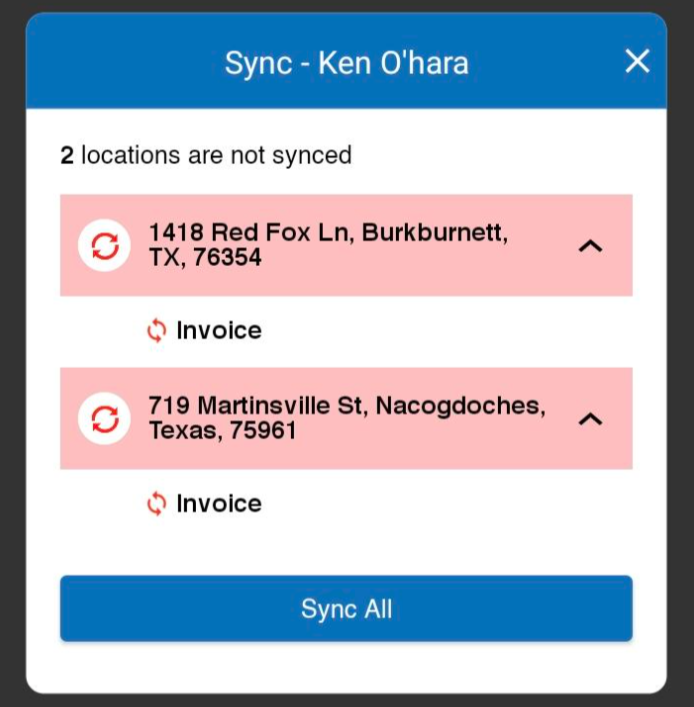Close the Sync - Ken O'hara dialog
Screen dimensions: 694x707
tap(637, 61)
